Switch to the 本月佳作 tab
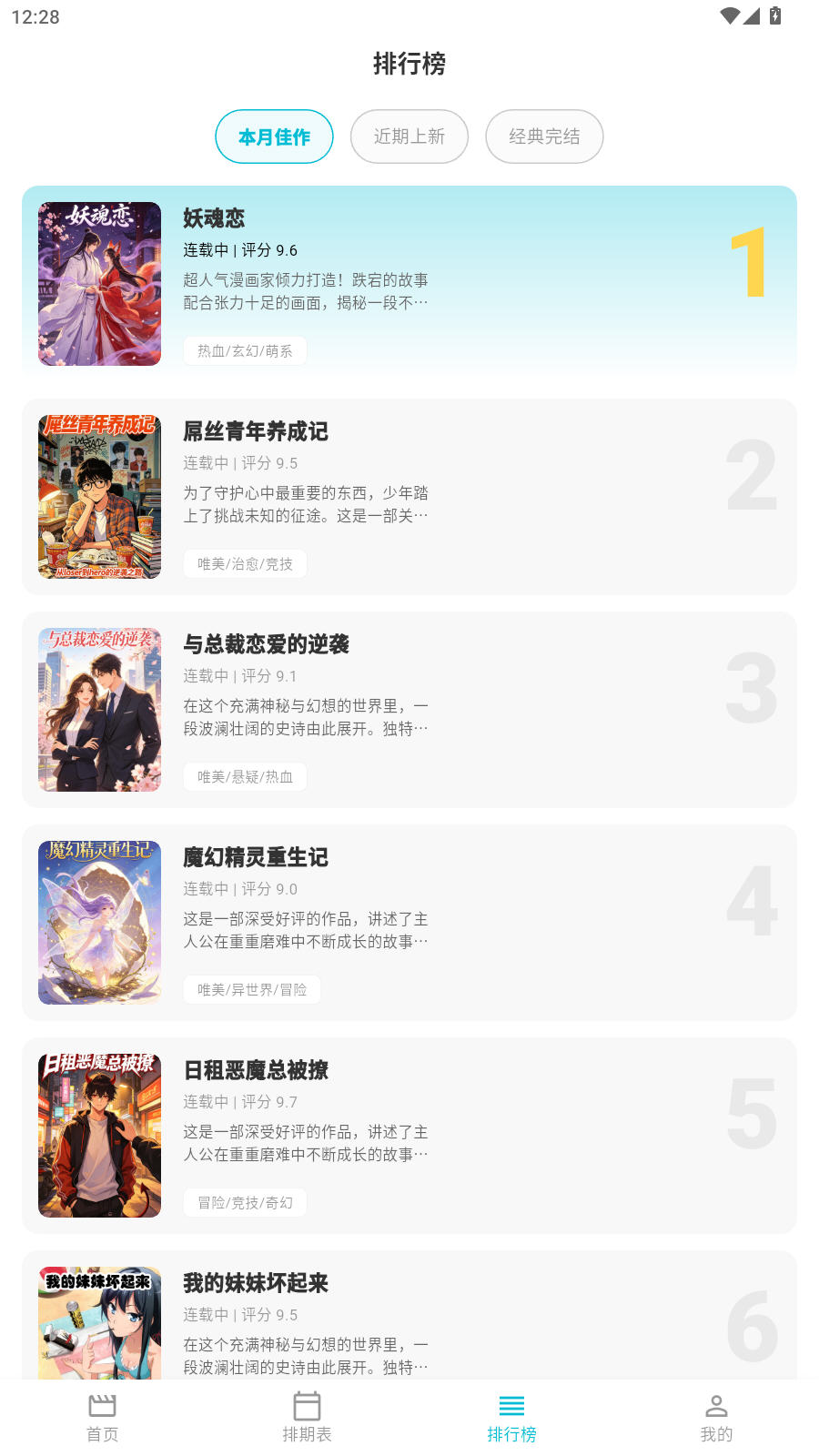The width and height of the screenshot is (819, 1456). tap(274, 136)
